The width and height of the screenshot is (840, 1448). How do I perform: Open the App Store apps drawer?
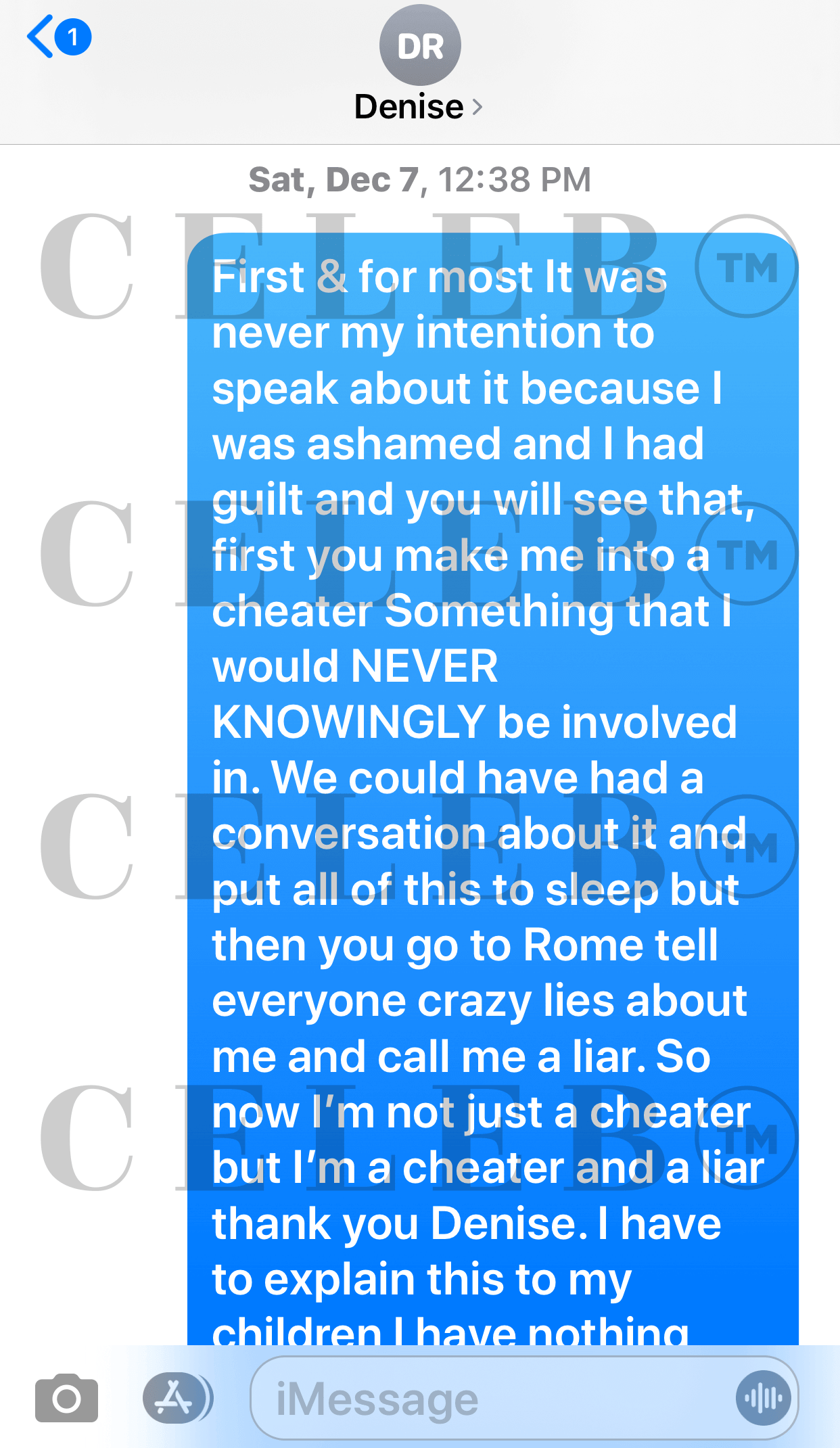(x=175, y=1398)
